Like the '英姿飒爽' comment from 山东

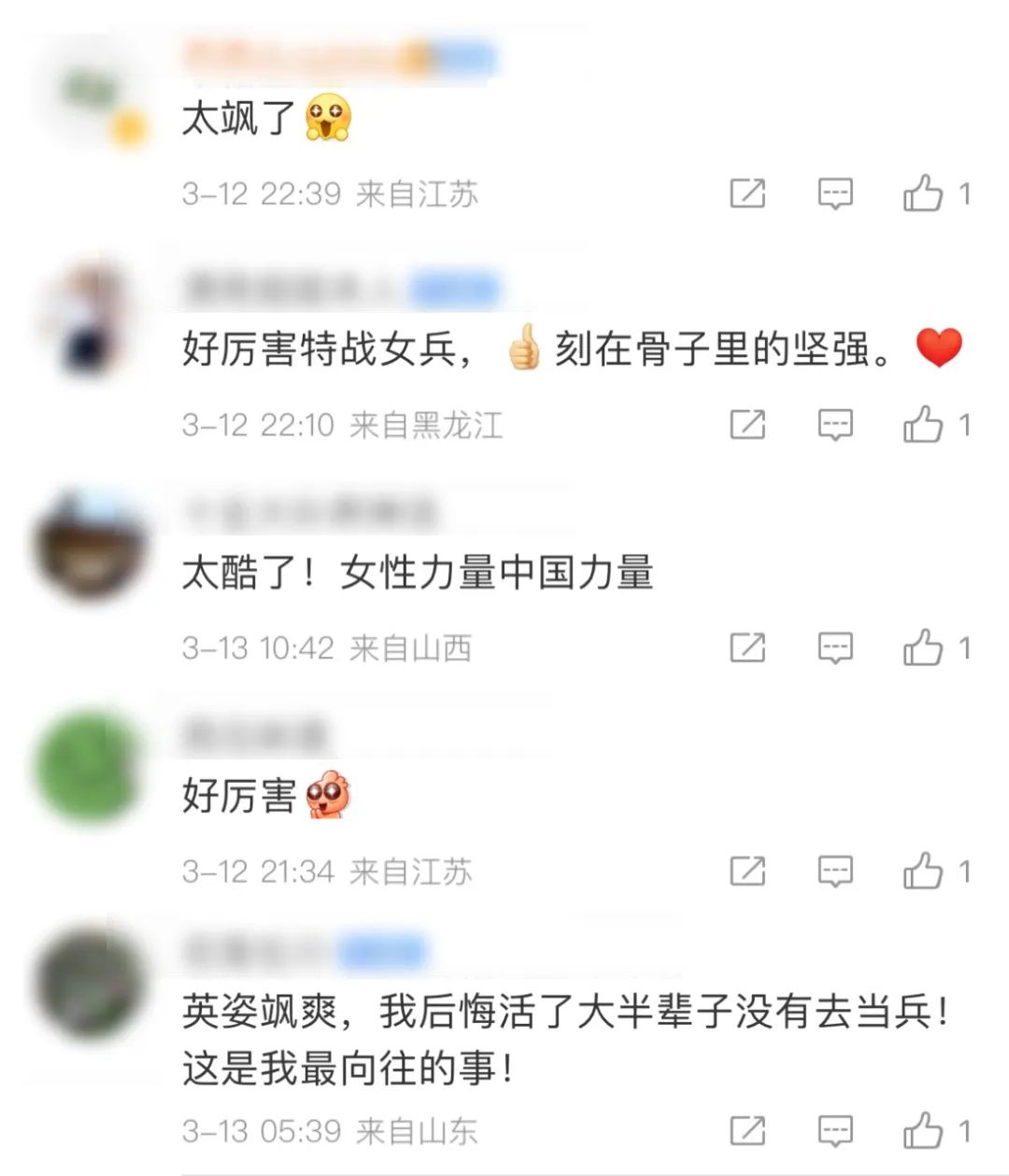pyautogui.click(x=923, y=1130)
